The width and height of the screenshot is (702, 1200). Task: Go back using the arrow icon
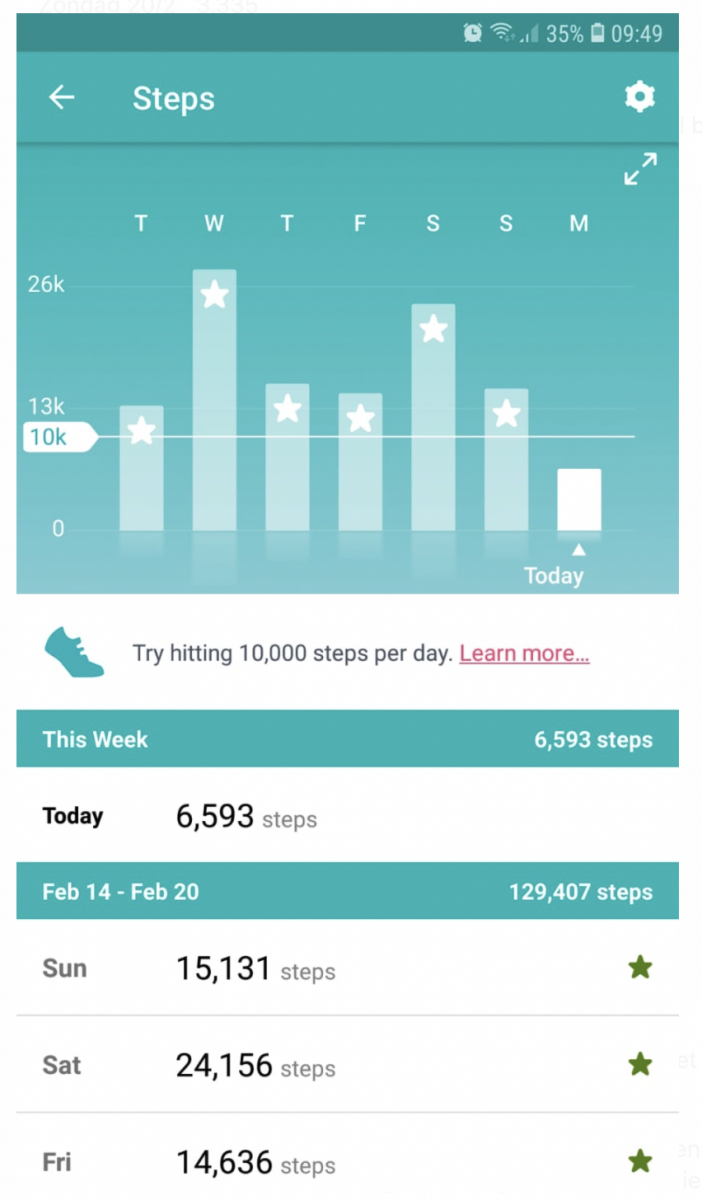tap(62, 97)
